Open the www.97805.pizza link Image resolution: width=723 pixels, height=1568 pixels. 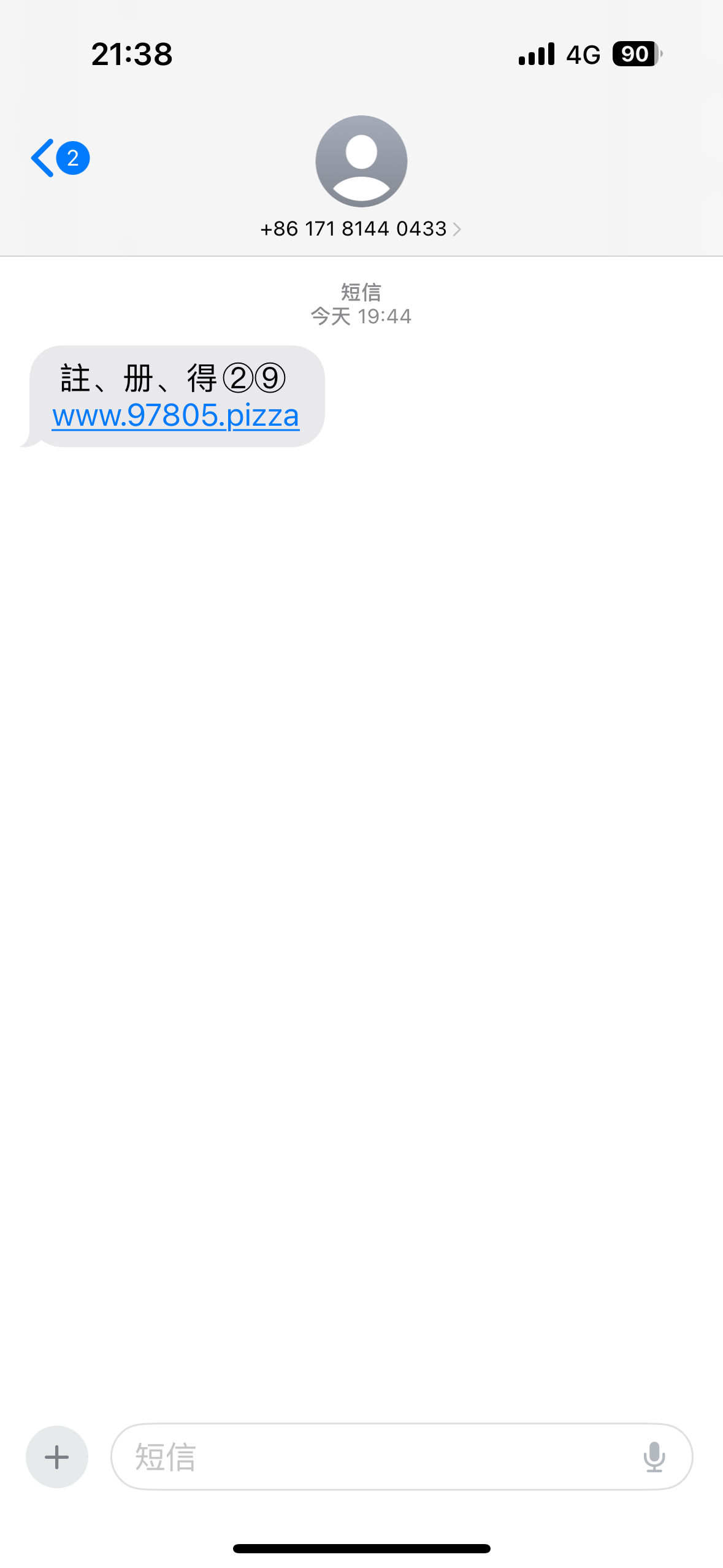176,416
